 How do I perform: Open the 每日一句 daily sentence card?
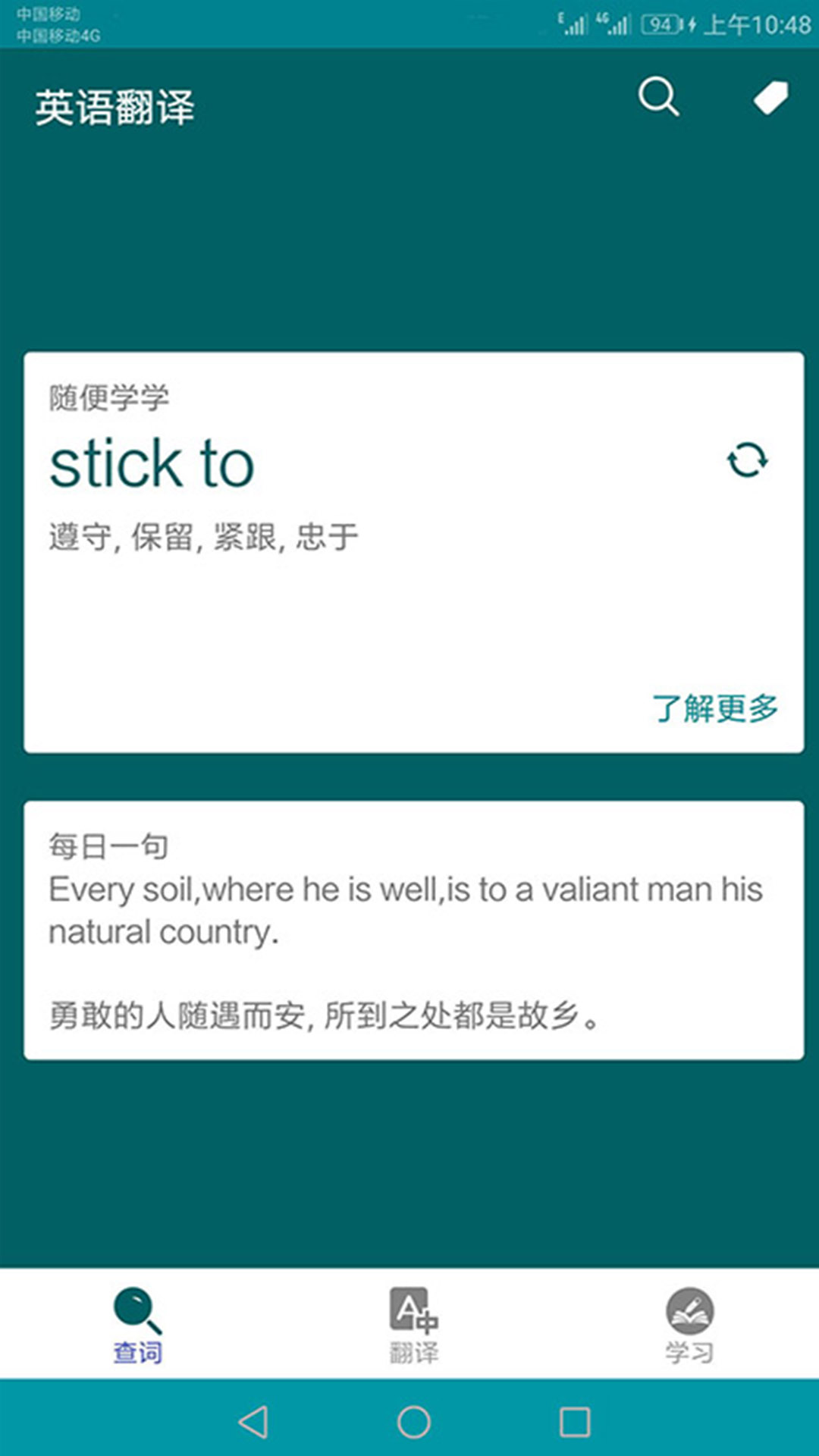pyautogui.click(x=413, y=930)
